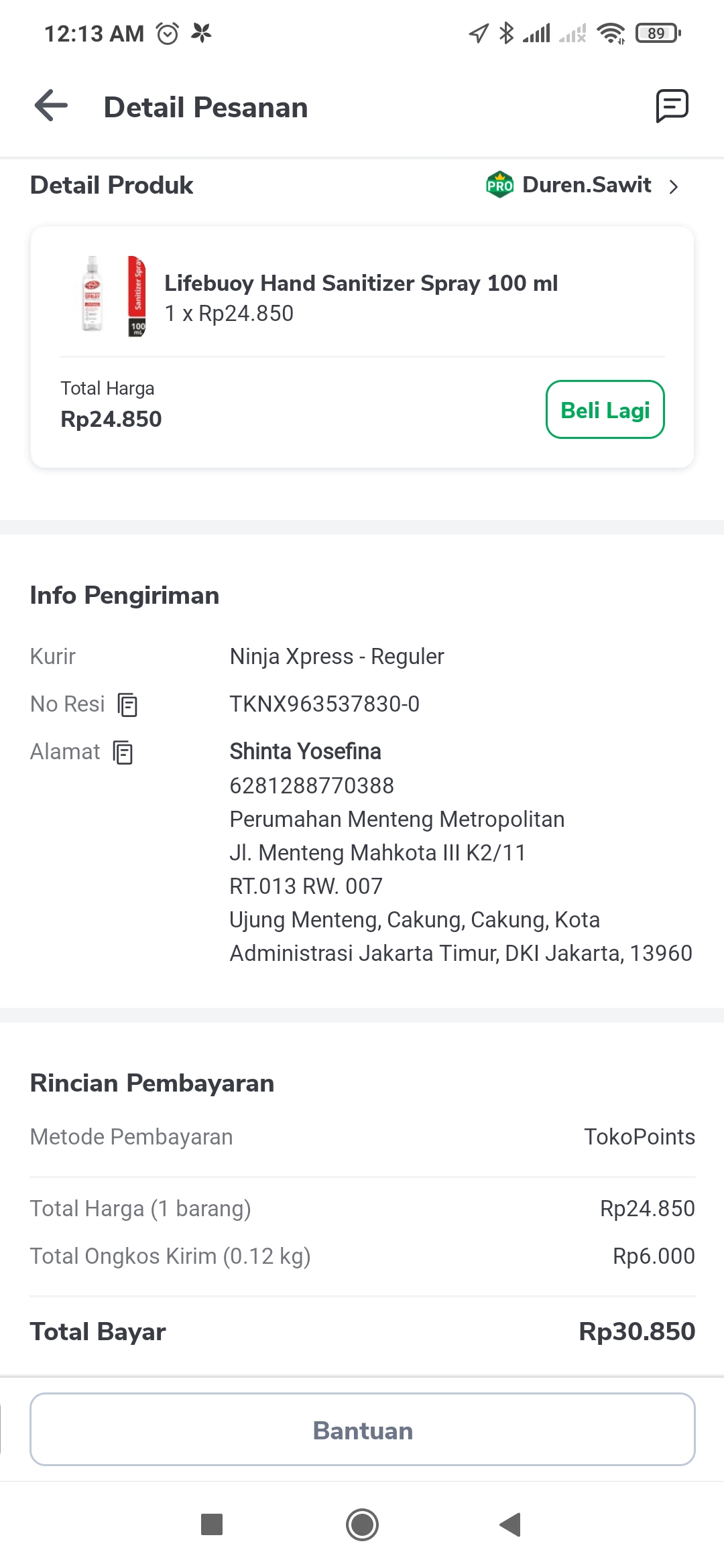This screenshot has width=724, height=1568.
Task: Go to the system home screen
Action: 362,1524
